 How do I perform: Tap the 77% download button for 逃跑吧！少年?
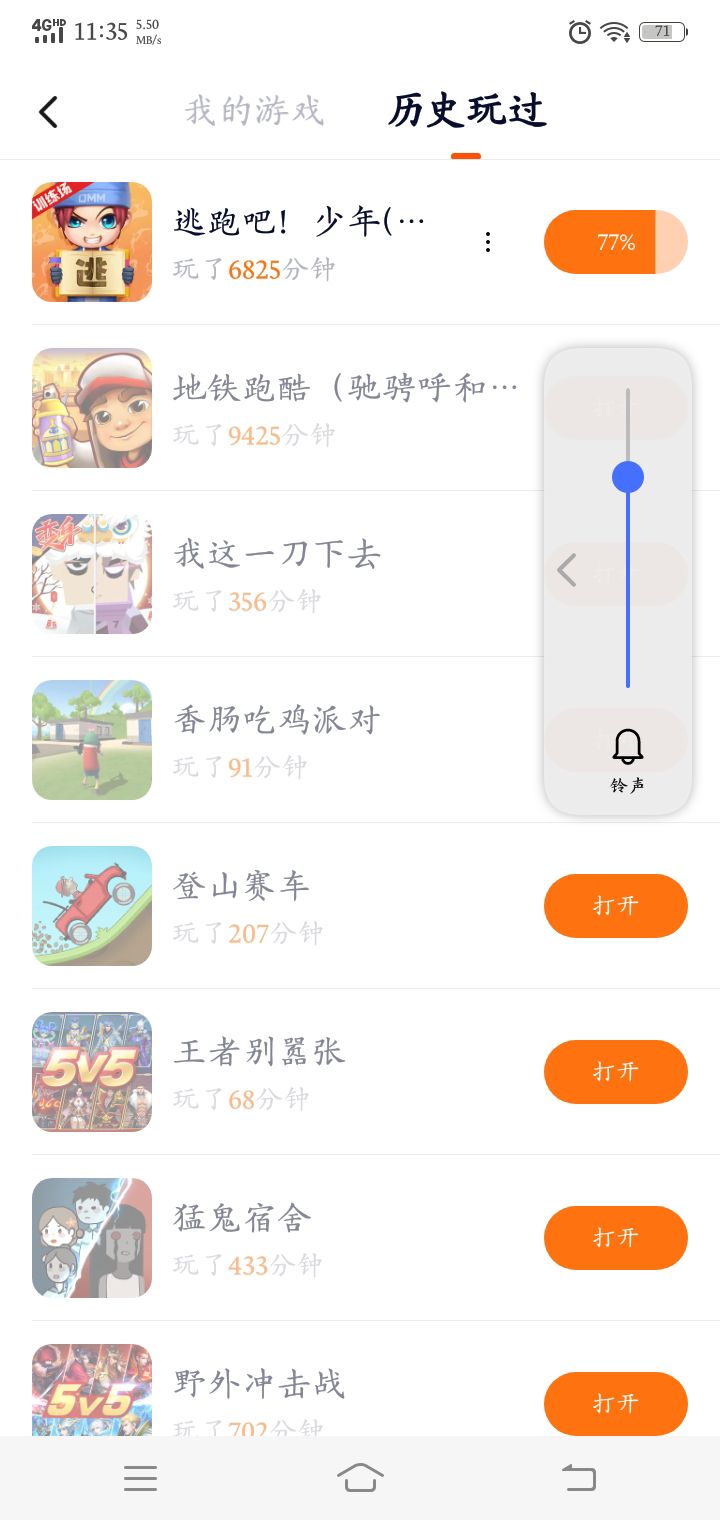pyautogui.click(x=615, y=242)
